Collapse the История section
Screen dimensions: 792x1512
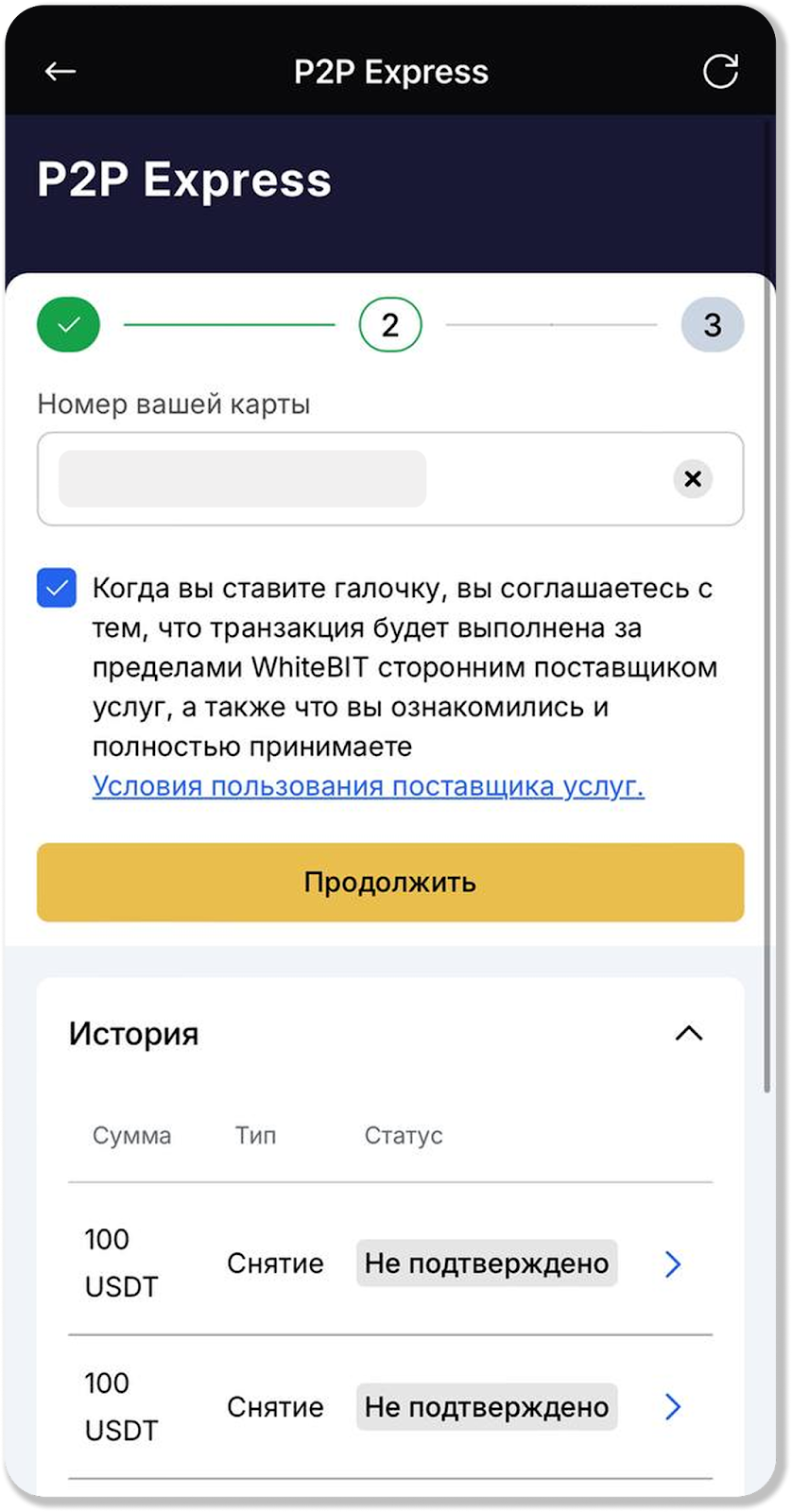pos(689,1033)
